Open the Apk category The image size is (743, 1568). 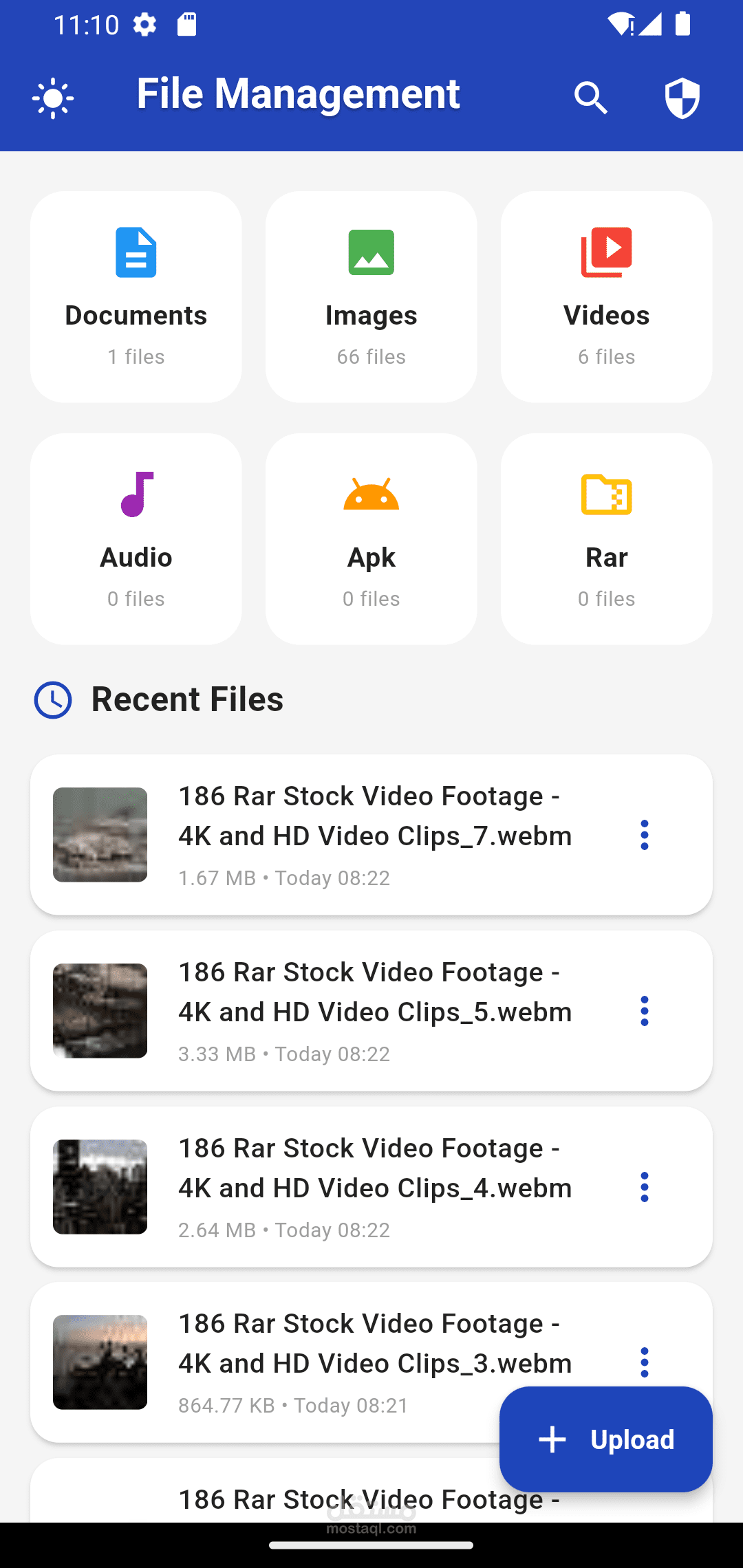(371, 539)
